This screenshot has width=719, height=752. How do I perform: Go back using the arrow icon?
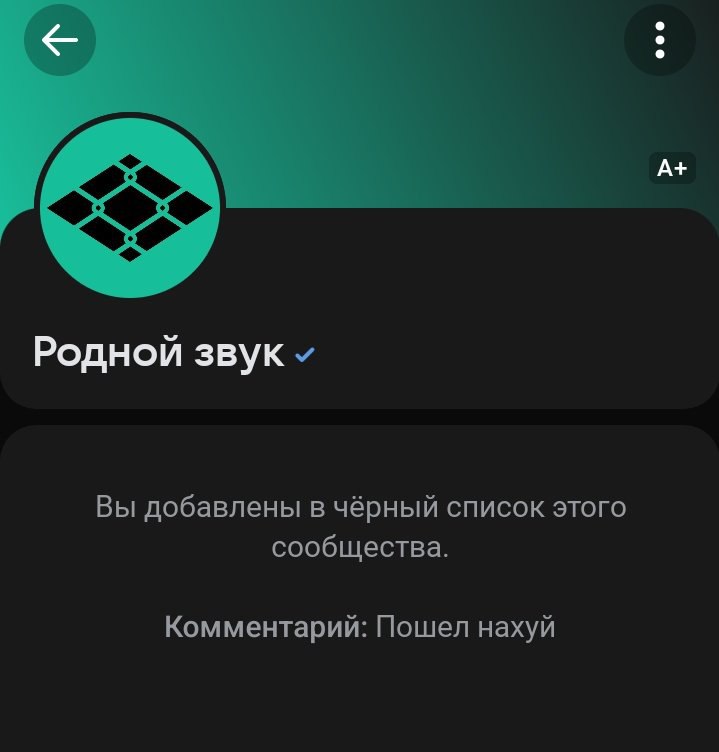[x=60, y=41]
